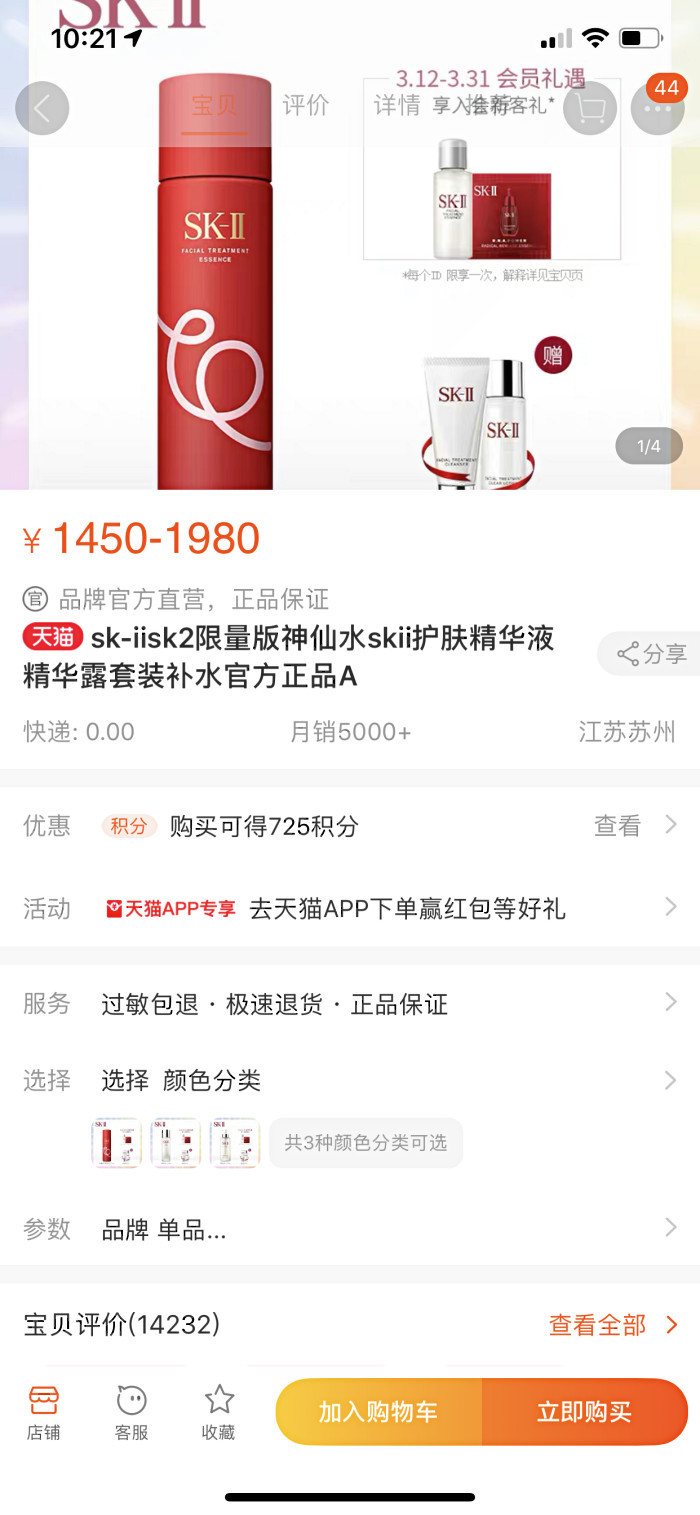700x1515 pixels.
Task: Buy now with 立即购买
Action: (585, 1412)
